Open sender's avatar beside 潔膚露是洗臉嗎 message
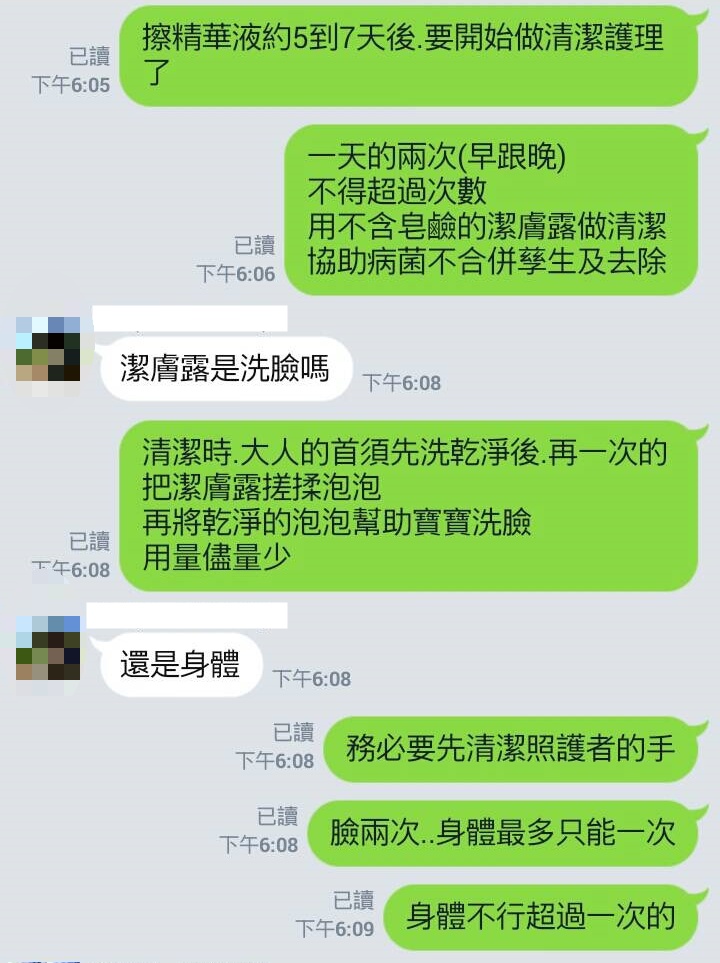This screenshot has width=720, height=963. (48, 350)
